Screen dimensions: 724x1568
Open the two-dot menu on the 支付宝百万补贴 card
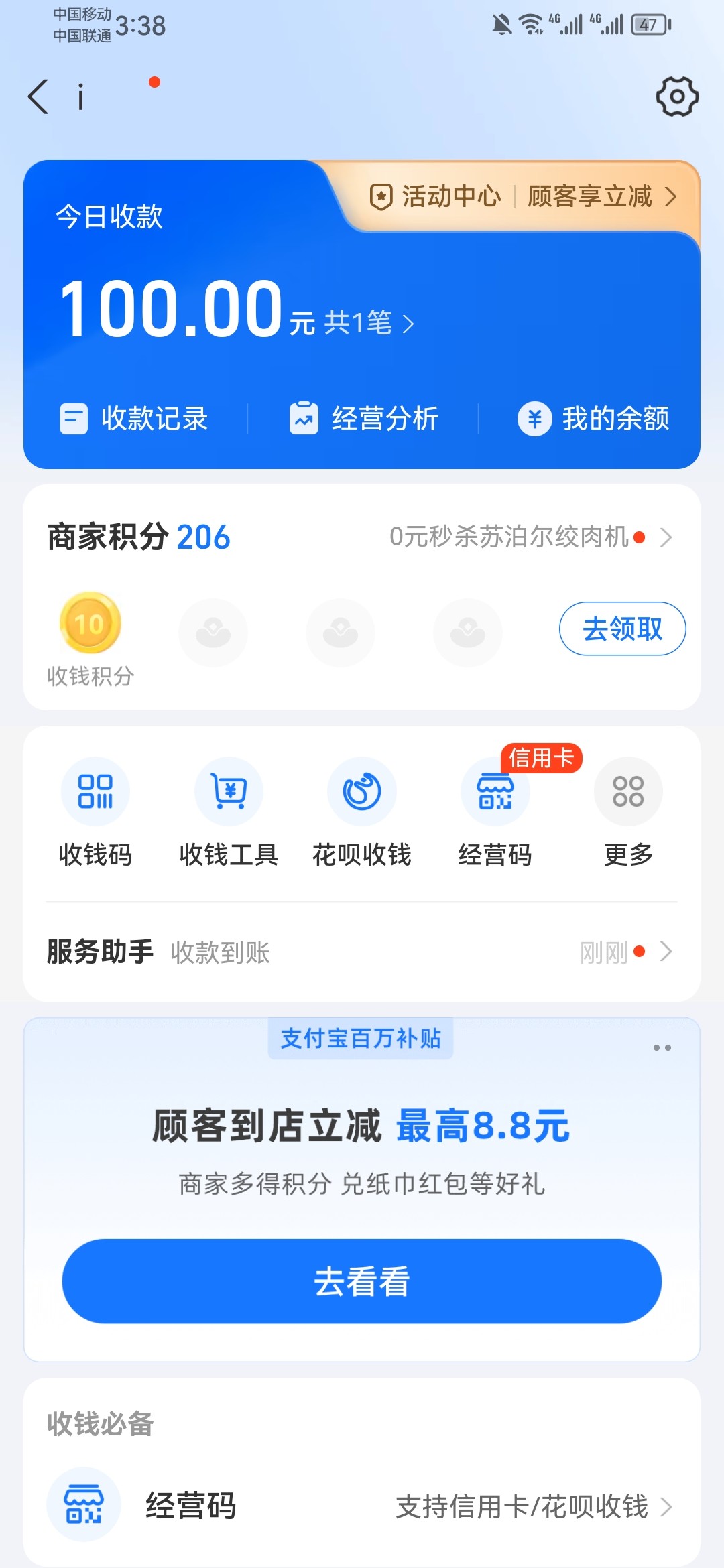pyautogui.click(x=662, y=1047)
